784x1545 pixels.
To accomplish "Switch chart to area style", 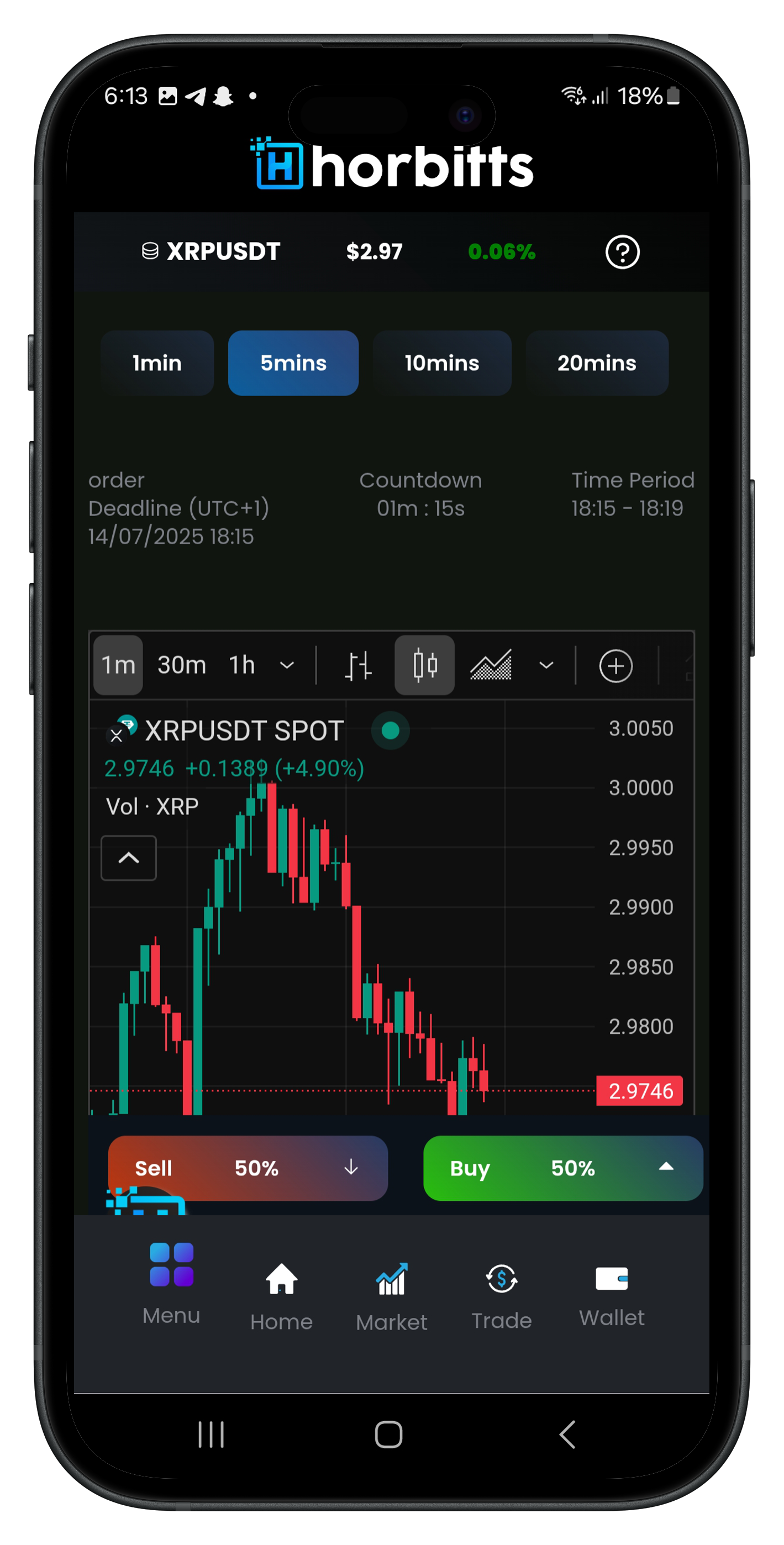I will coord(491,665).
